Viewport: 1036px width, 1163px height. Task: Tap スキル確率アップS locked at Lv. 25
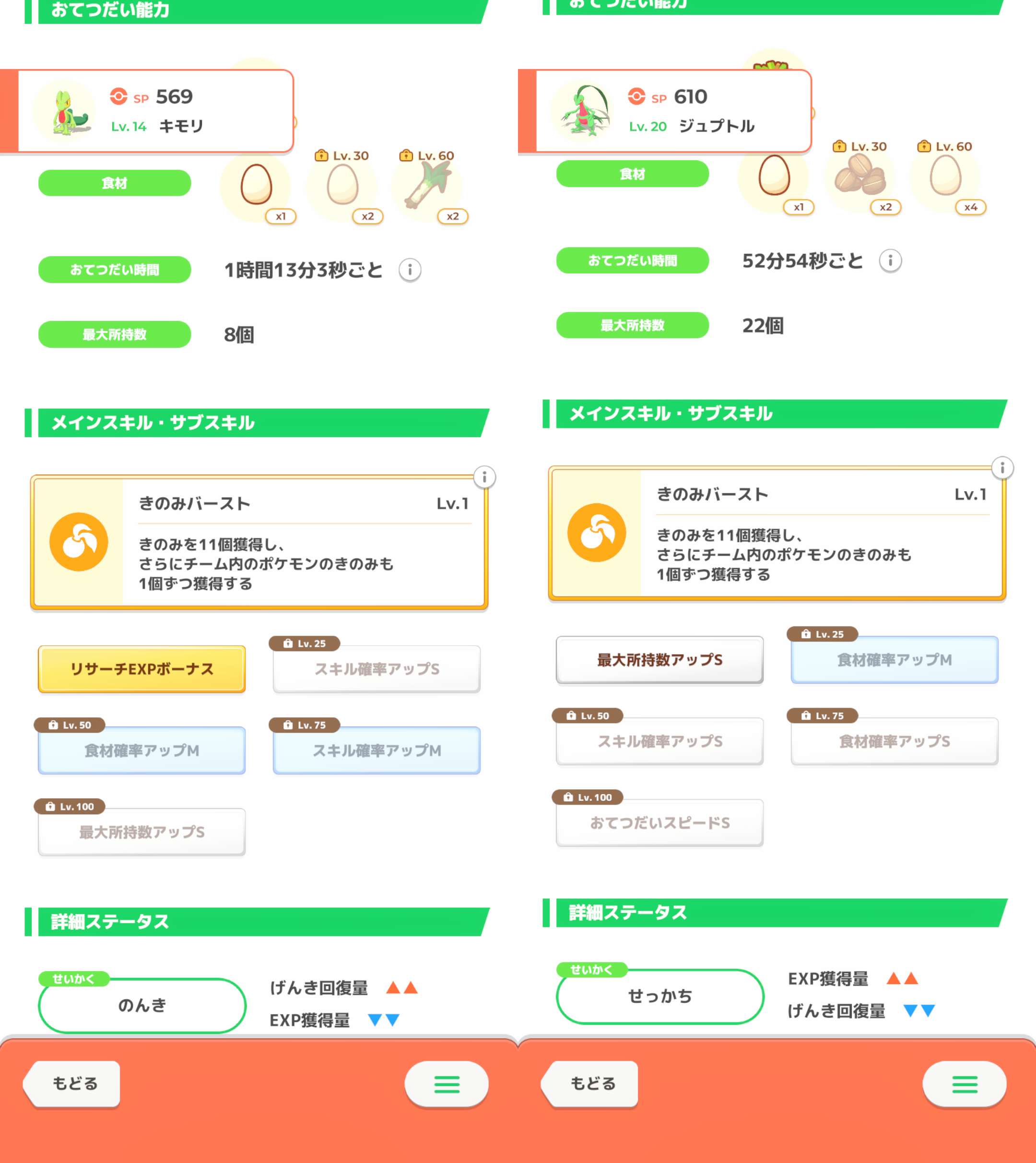[x=376, y=669]
